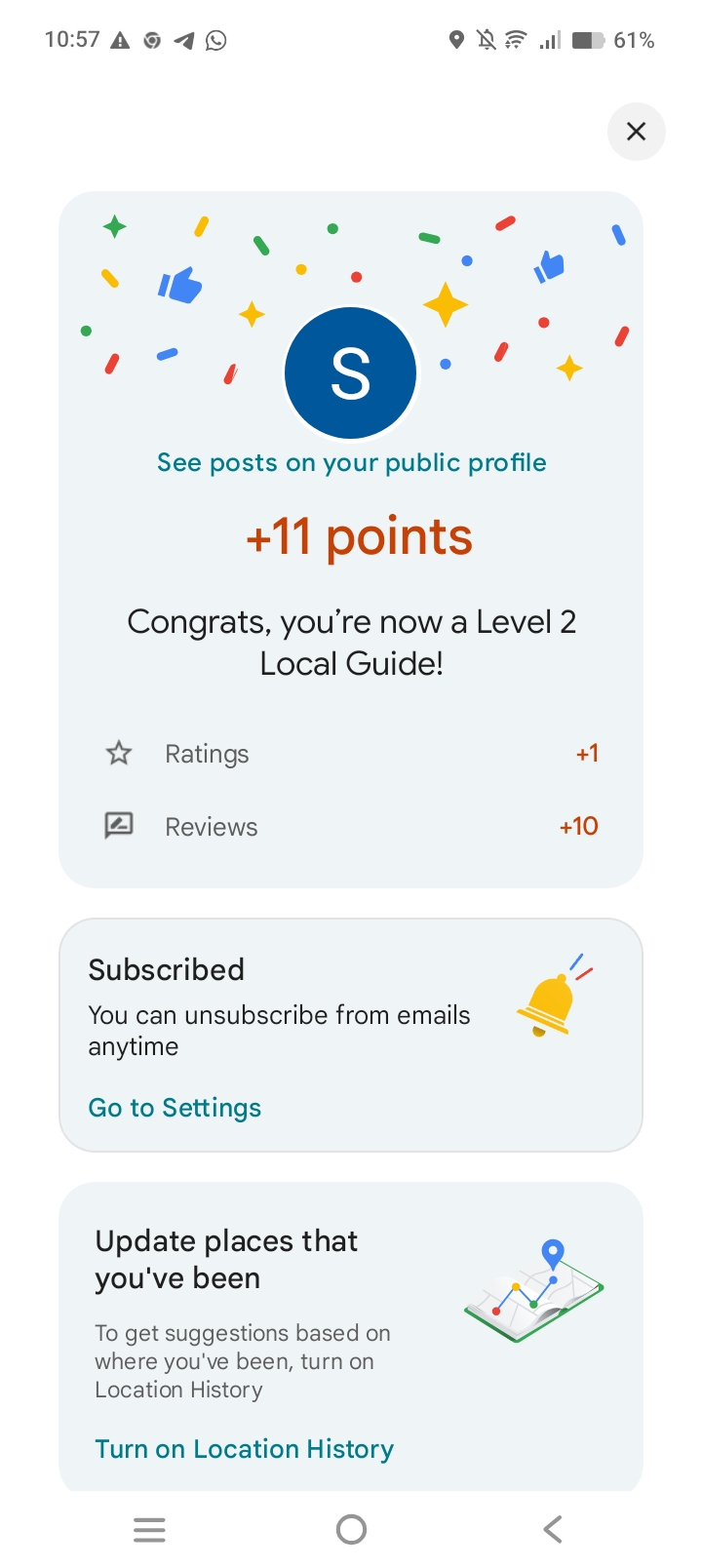This screenshot has height=1568, width=702.
Task: Close the points congratulation screen
Action: click(x=636, y=132)
